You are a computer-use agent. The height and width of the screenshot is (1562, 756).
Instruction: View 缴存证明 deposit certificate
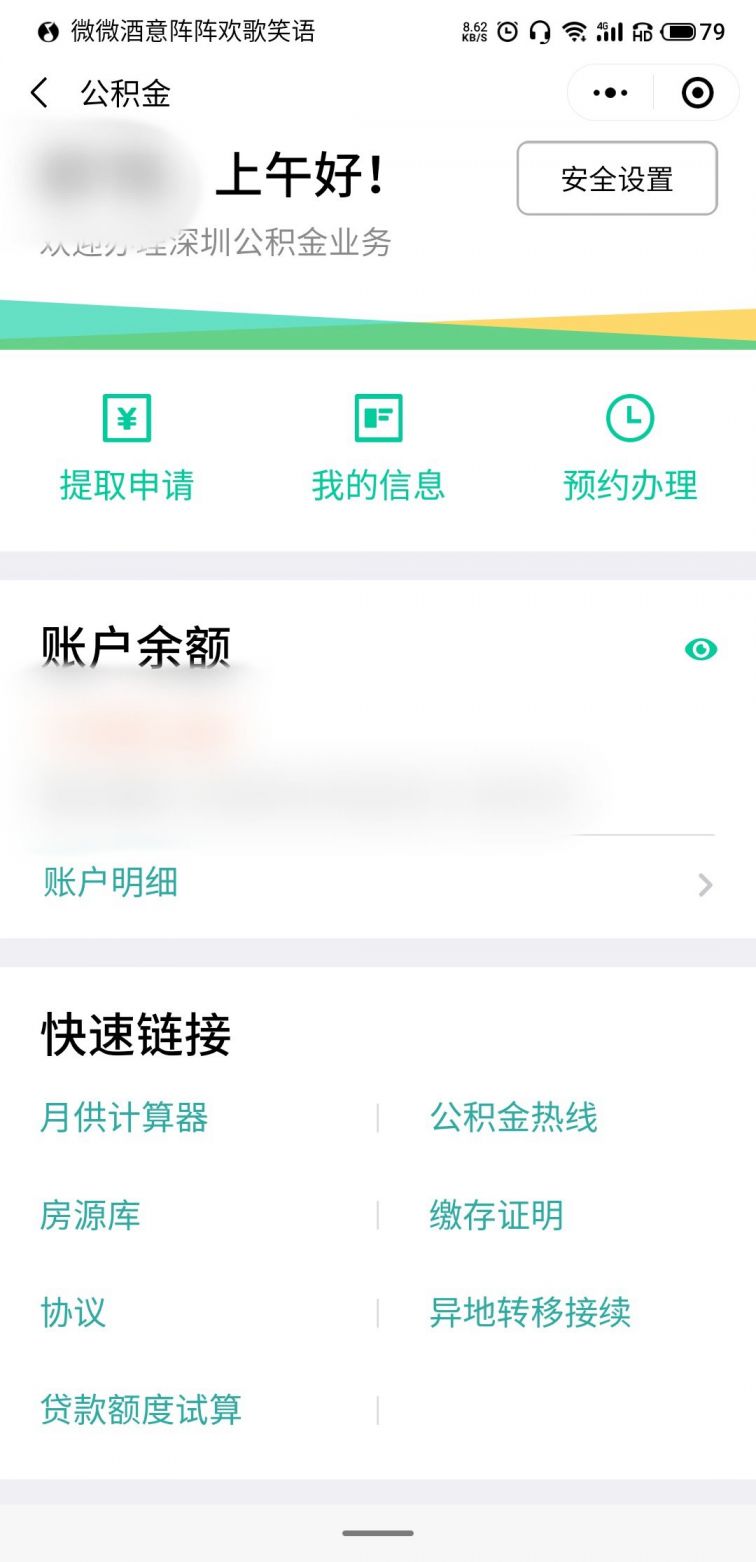[x=497, y=1215]
